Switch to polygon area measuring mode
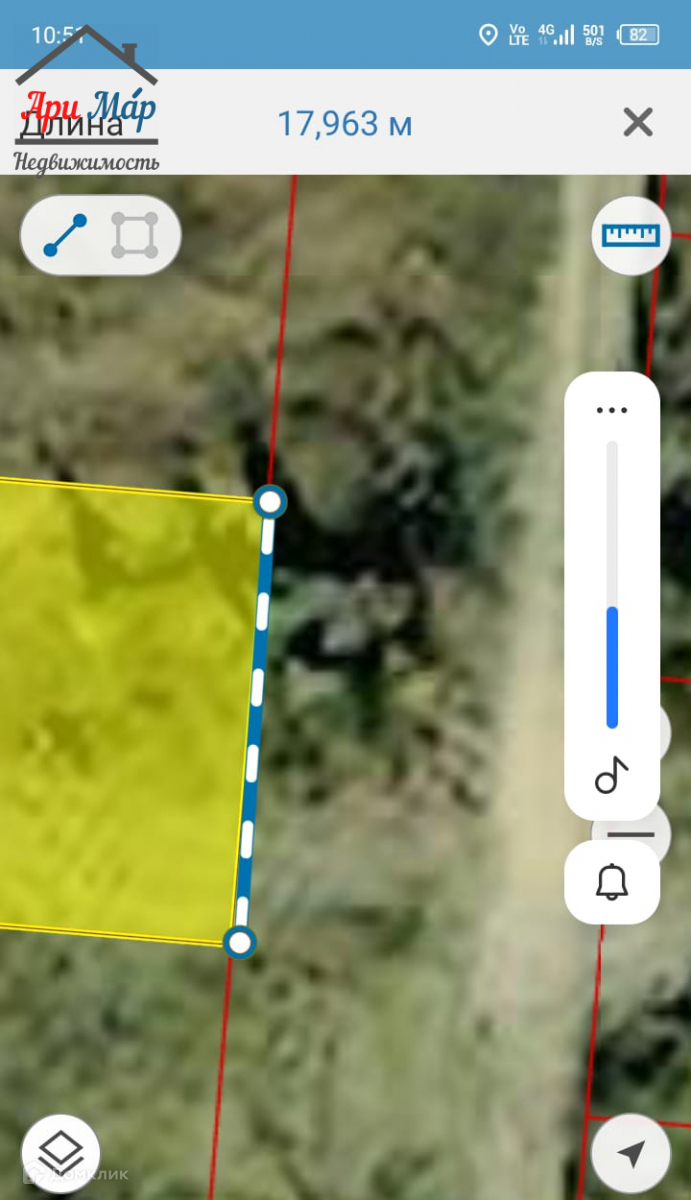This screenshot has height=1200, width=691. [134, 235]
